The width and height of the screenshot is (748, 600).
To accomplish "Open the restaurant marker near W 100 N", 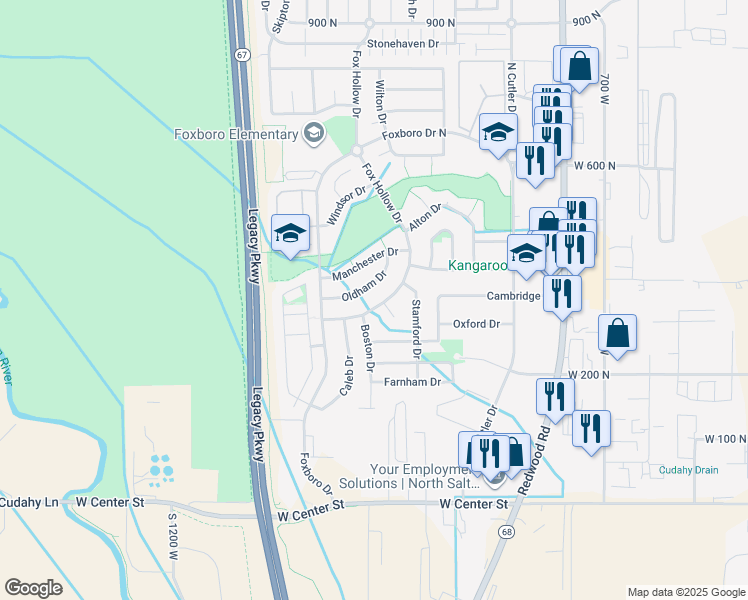I will (x=591, y=429).
